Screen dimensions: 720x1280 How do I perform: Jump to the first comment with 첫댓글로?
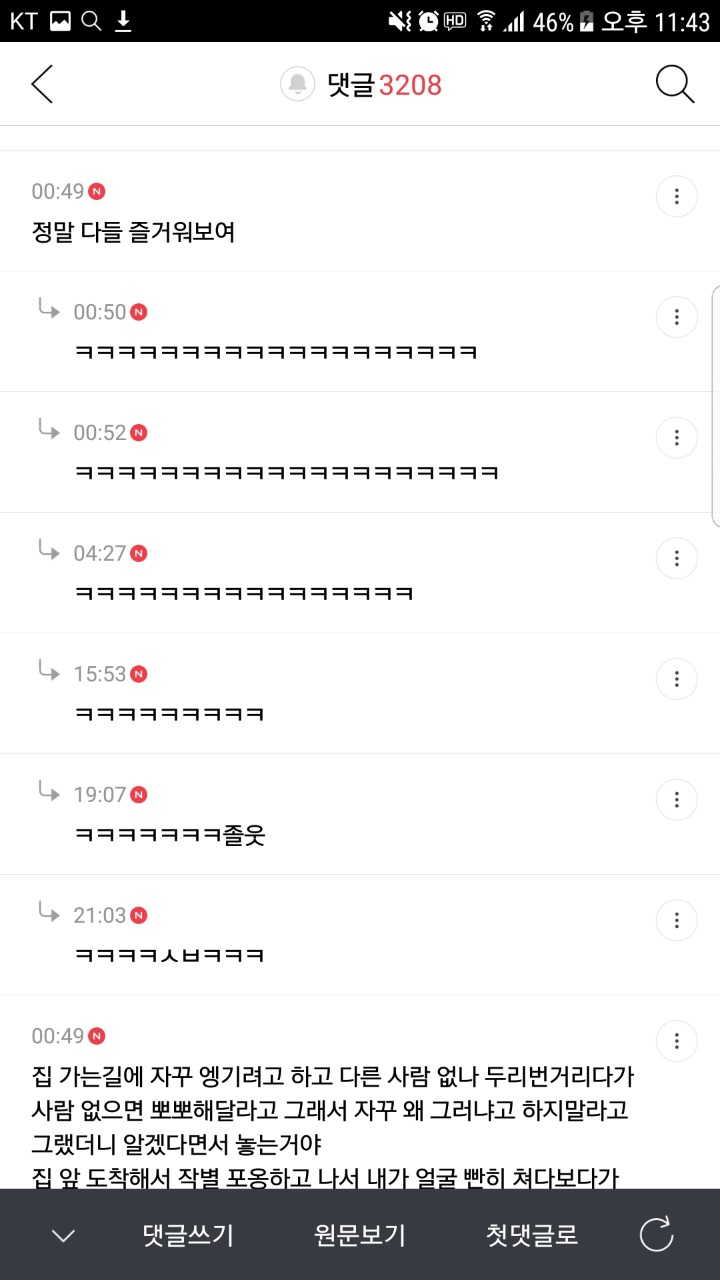532,1235
